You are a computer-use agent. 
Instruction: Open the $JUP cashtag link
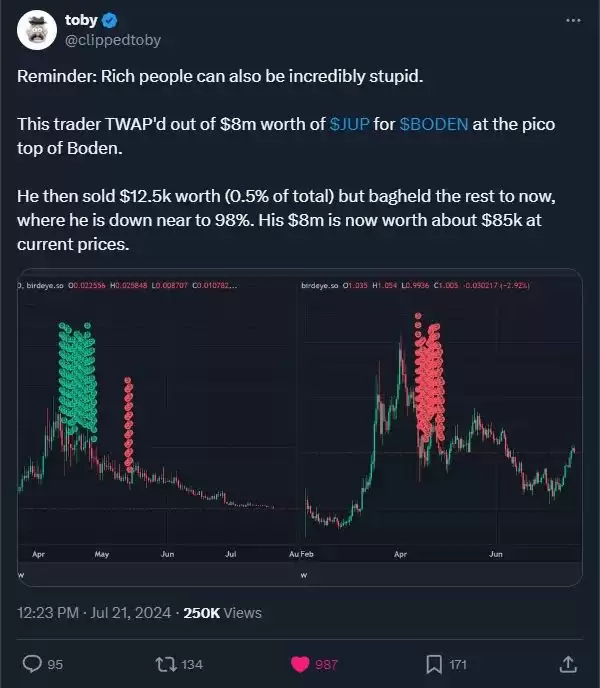349,125
